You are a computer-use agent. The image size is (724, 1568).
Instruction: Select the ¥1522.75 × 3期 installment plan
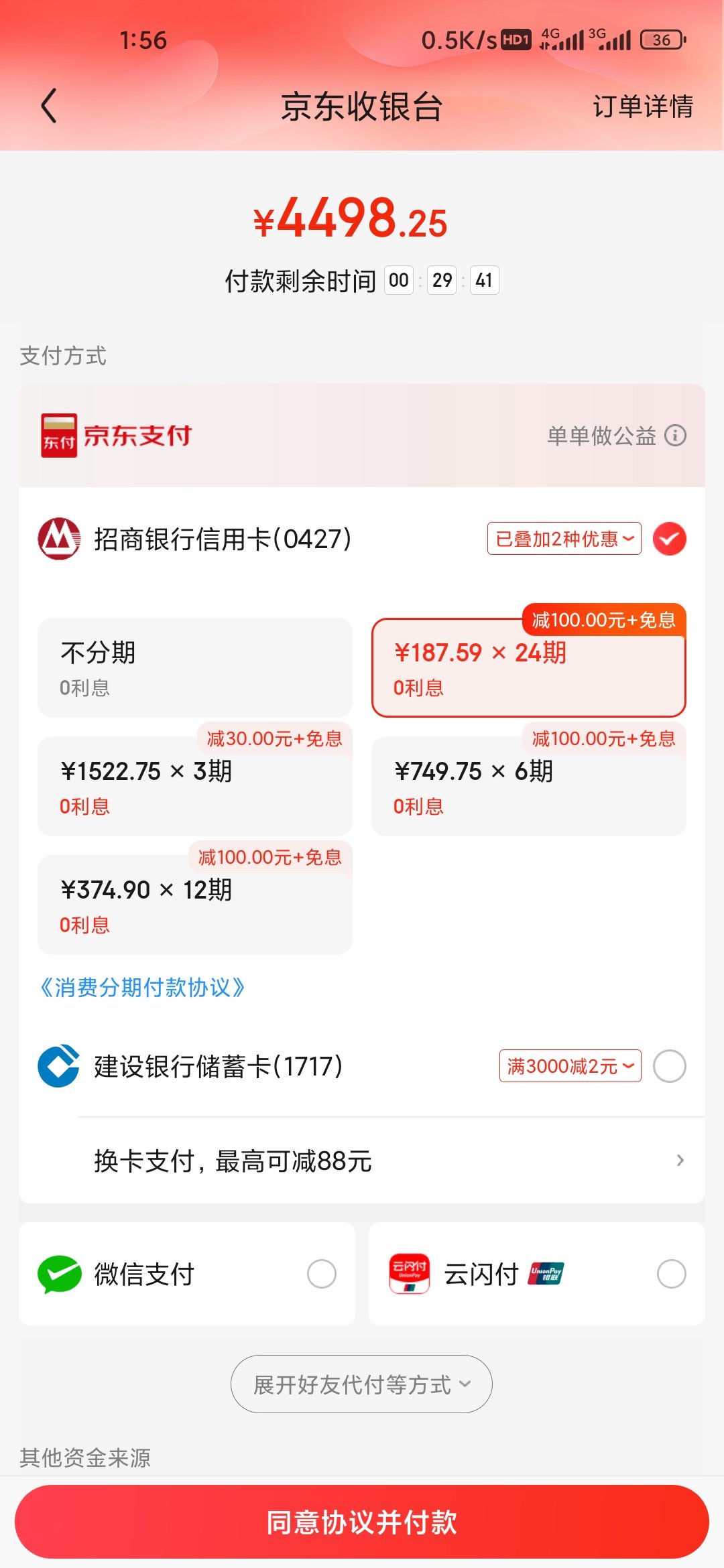coord(195,786)
